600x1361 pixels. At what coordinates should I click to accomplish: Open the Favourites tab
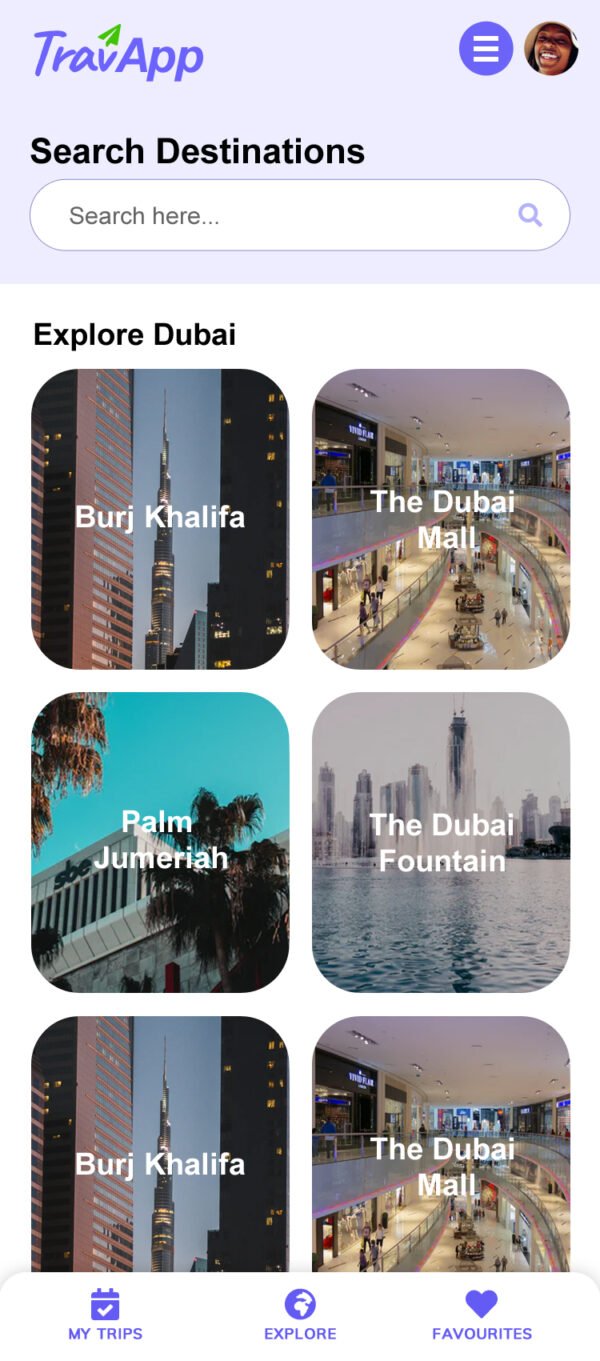tap(482, 1314)
